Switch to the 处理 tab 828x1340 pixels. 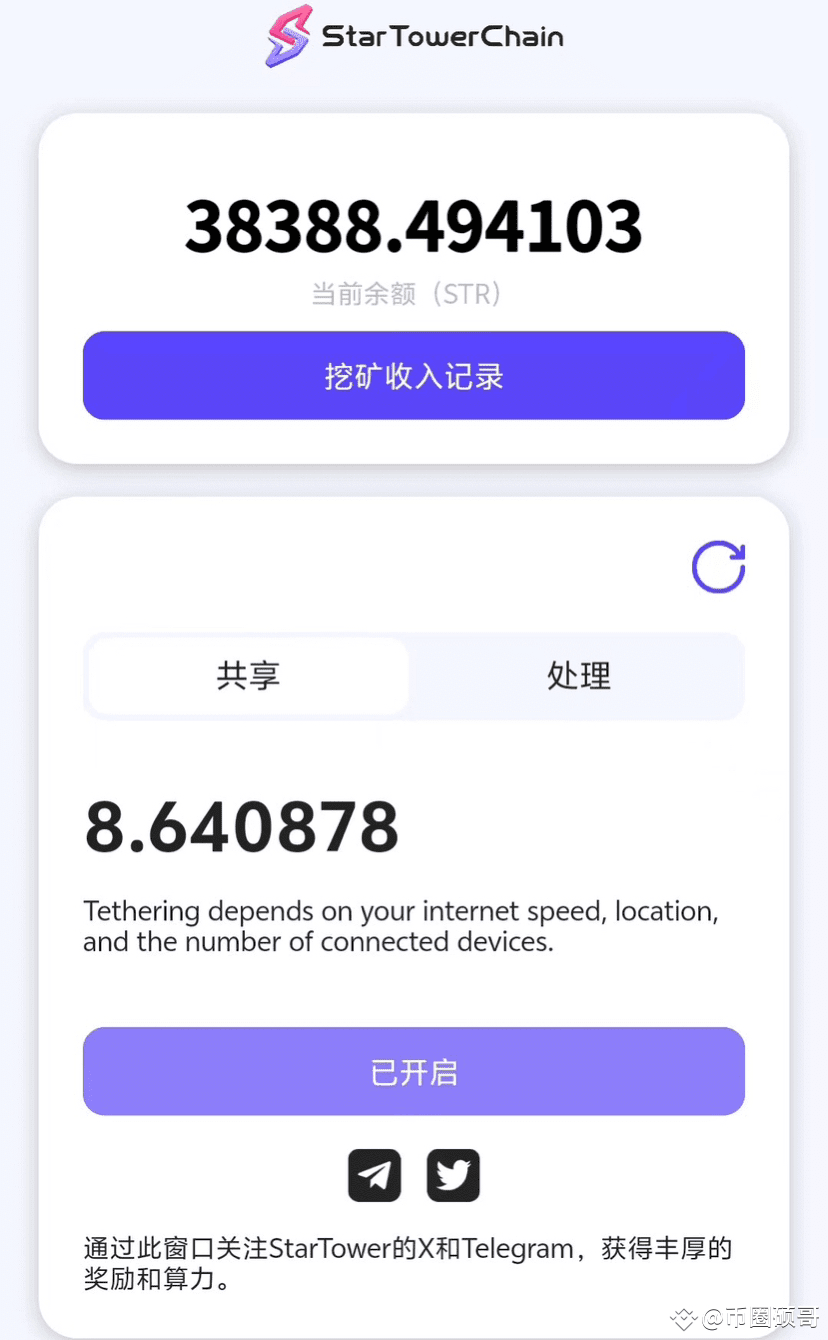[x=578, y=676]
